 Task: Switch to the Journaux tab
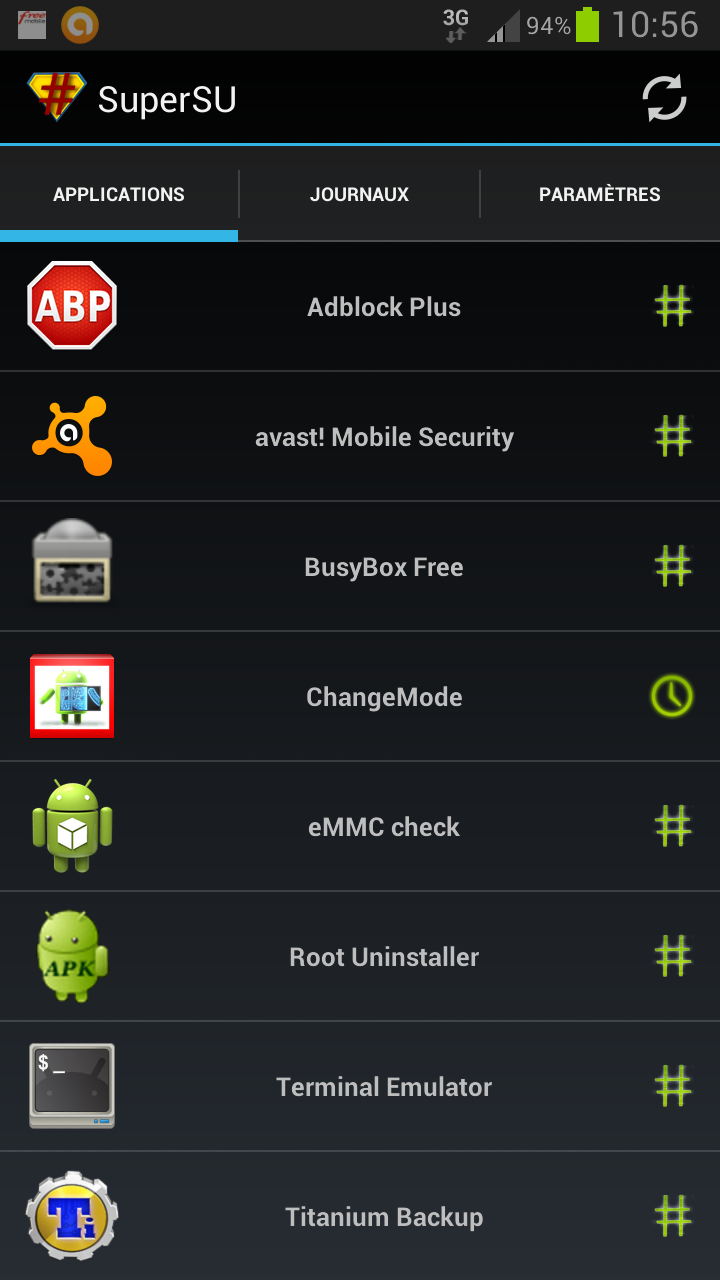pyautogui.click(x=359, y=195)
